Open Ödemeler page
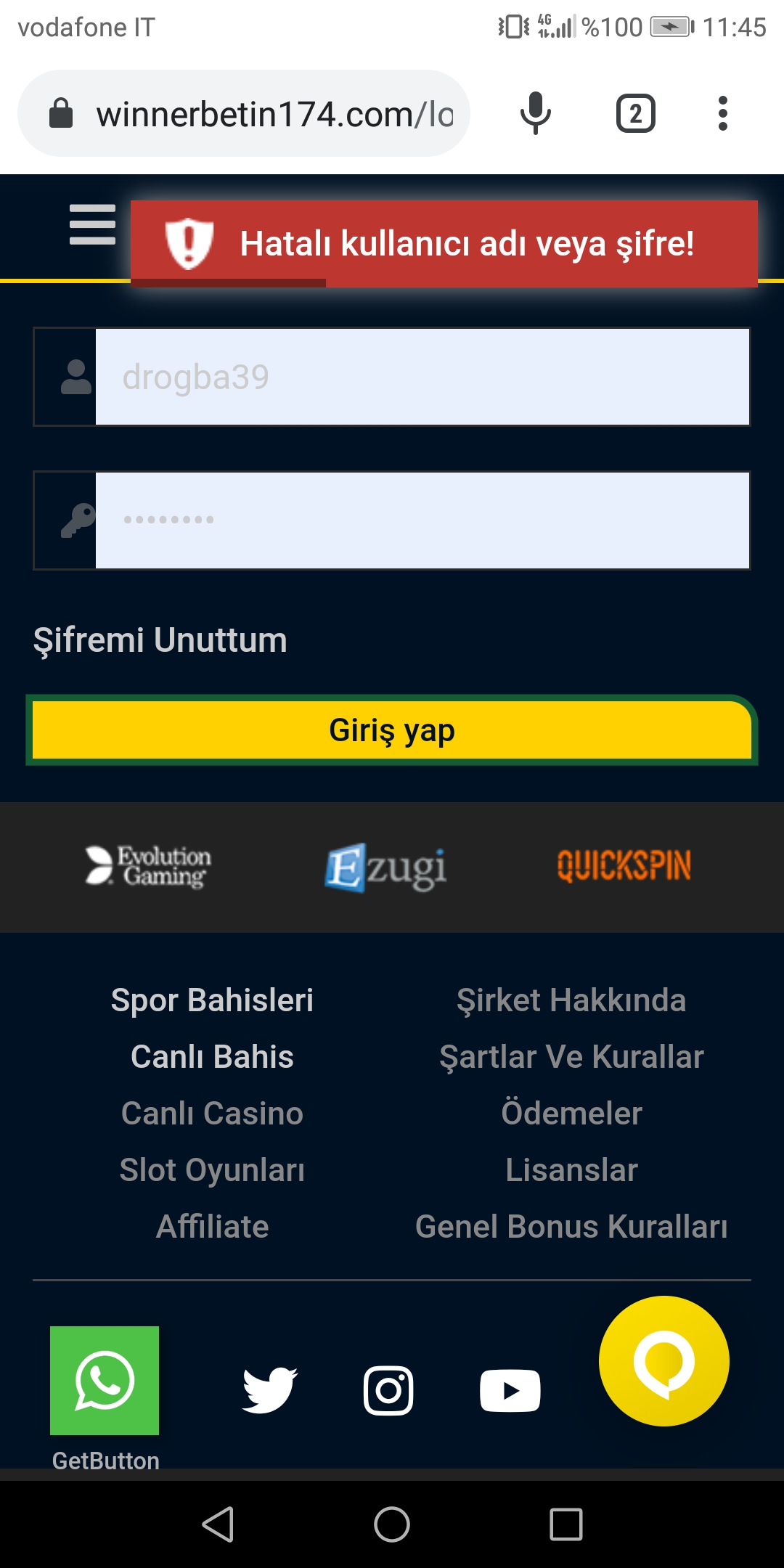The height and width of the screenshot is (1568, 784). [x=571, y=1114]
